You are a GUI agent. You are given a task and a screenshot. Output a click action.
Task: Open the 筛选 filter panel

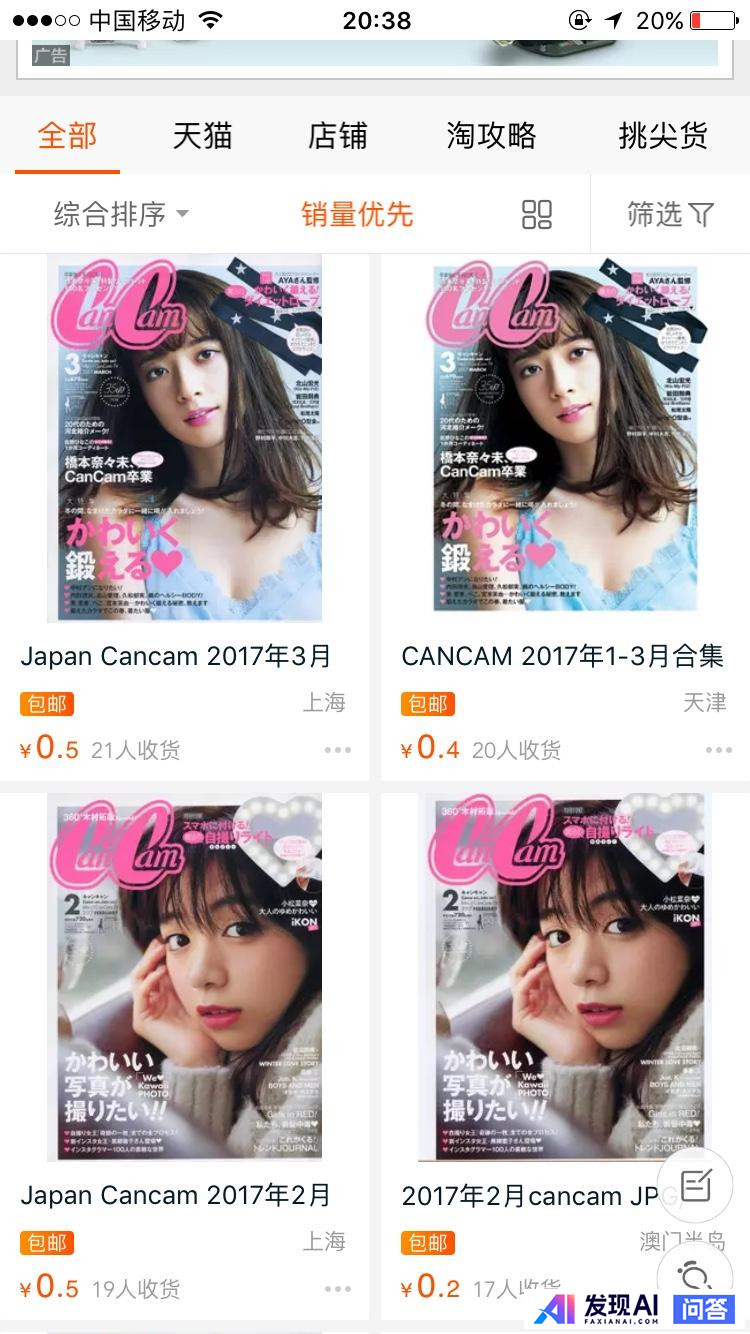coord(670,214)
